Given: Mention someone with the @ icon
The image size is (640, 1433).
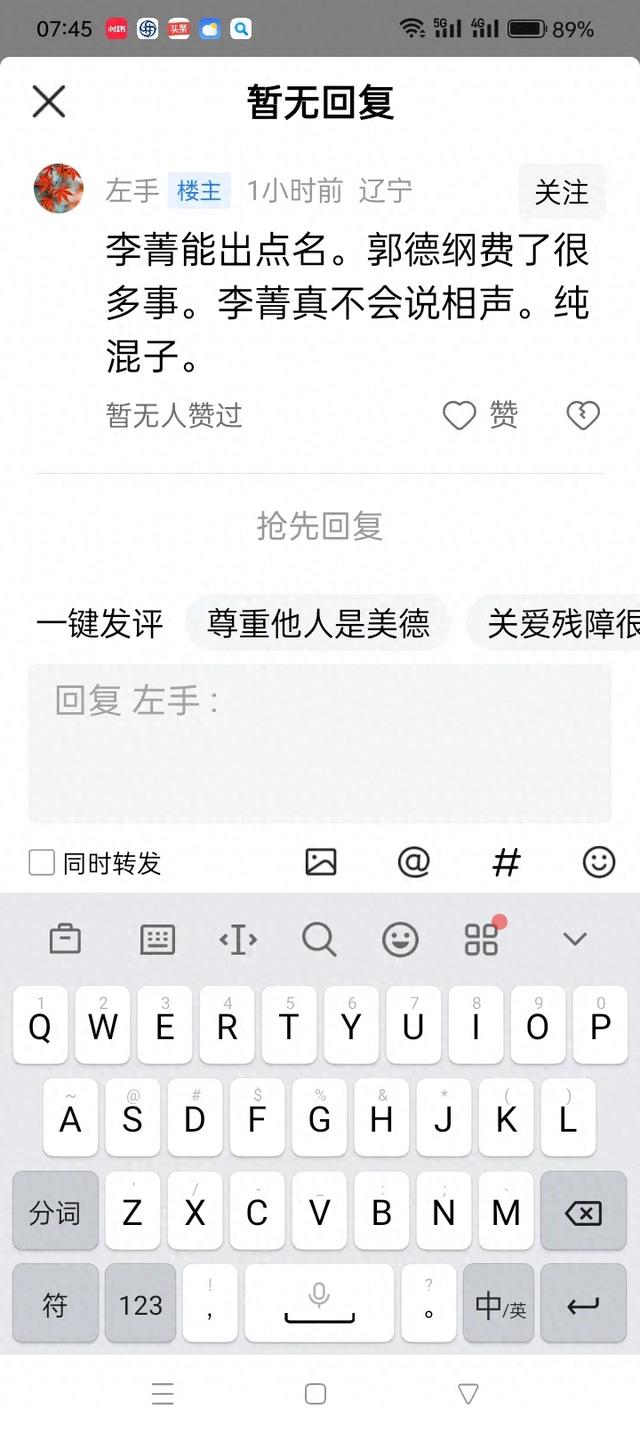Looking at the screenshot, I should pyautogui.click(x=413, y=862).
